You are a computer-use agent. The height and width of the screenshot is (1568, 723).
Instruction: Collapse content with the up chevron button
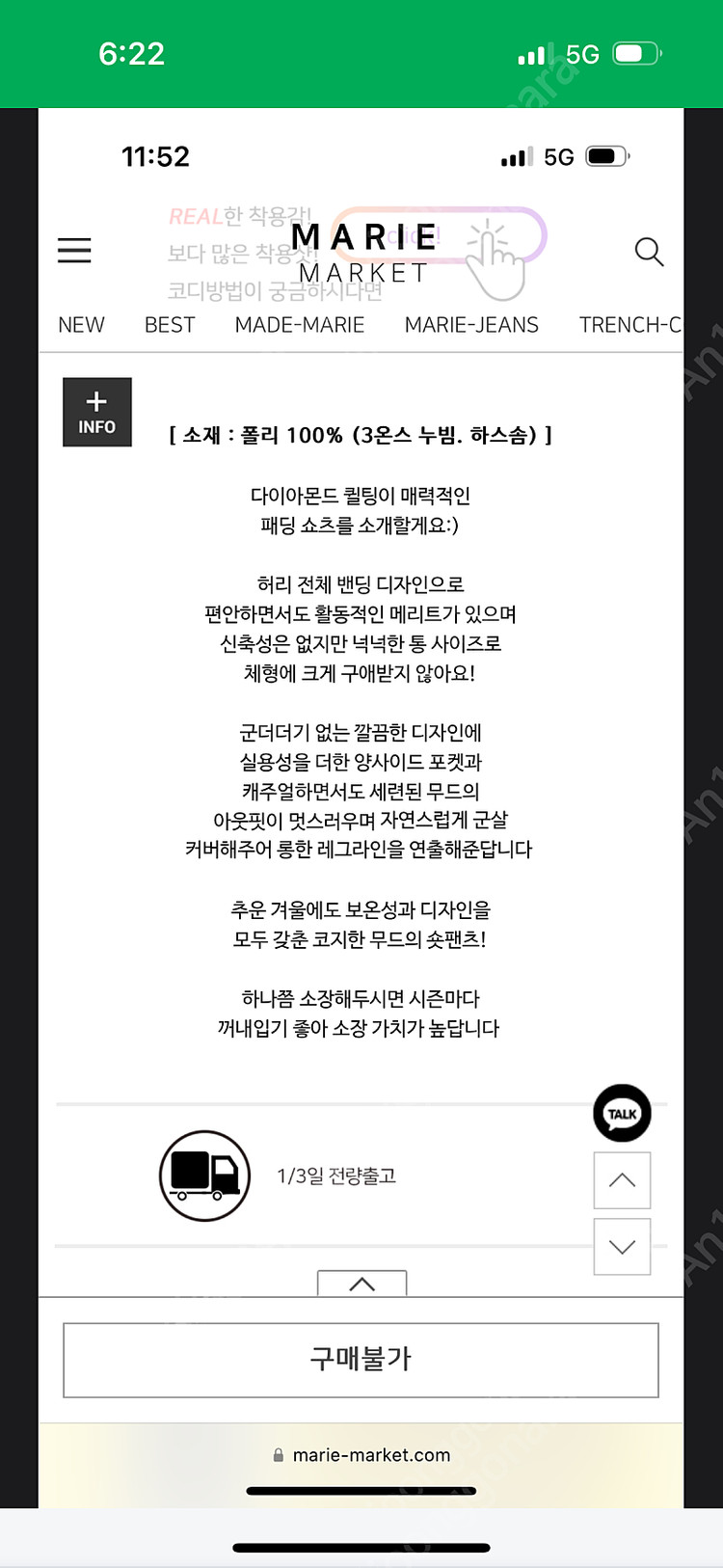(622, 1180)
